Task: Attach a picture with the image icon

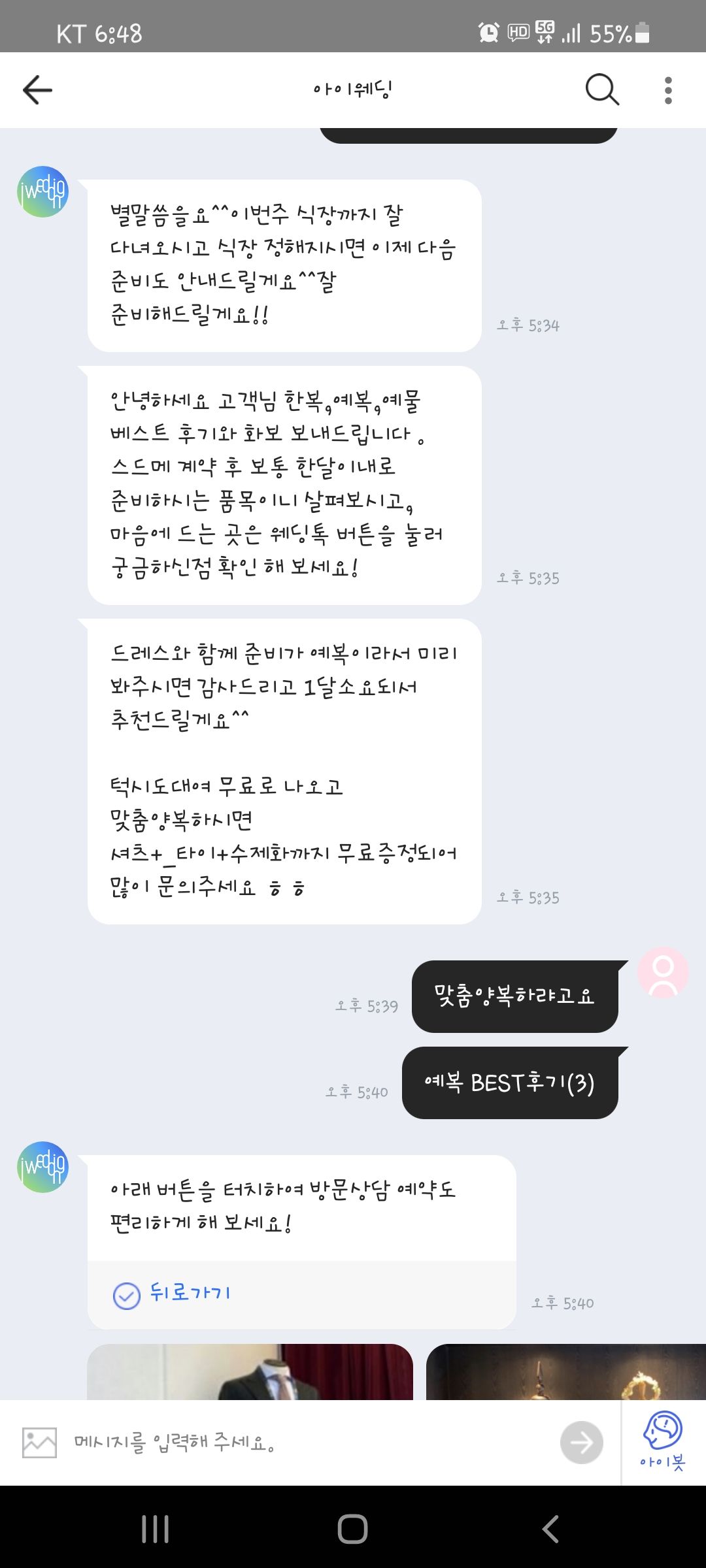Action: click(39, 1442)
